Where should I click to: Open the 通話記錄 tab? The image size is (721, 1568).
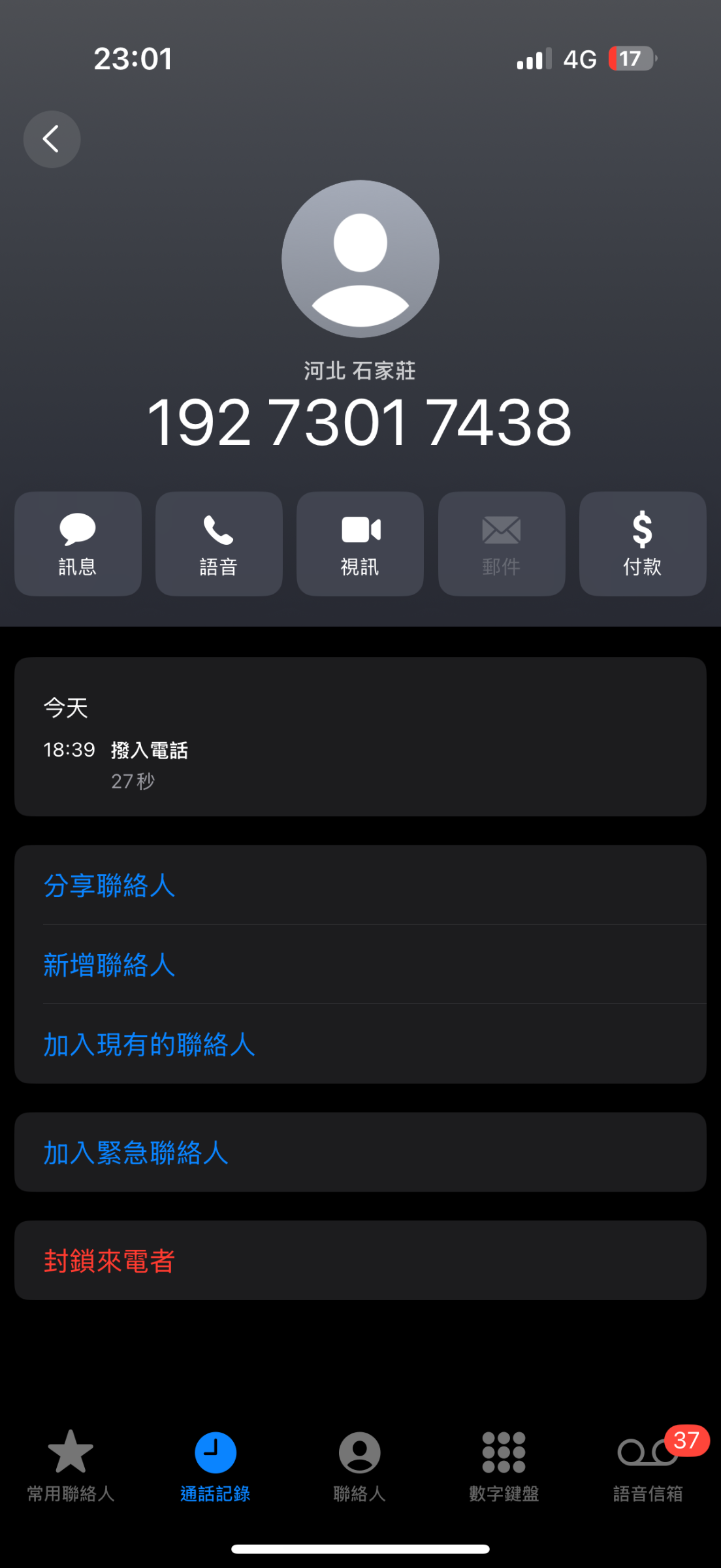click(216, 1466)
